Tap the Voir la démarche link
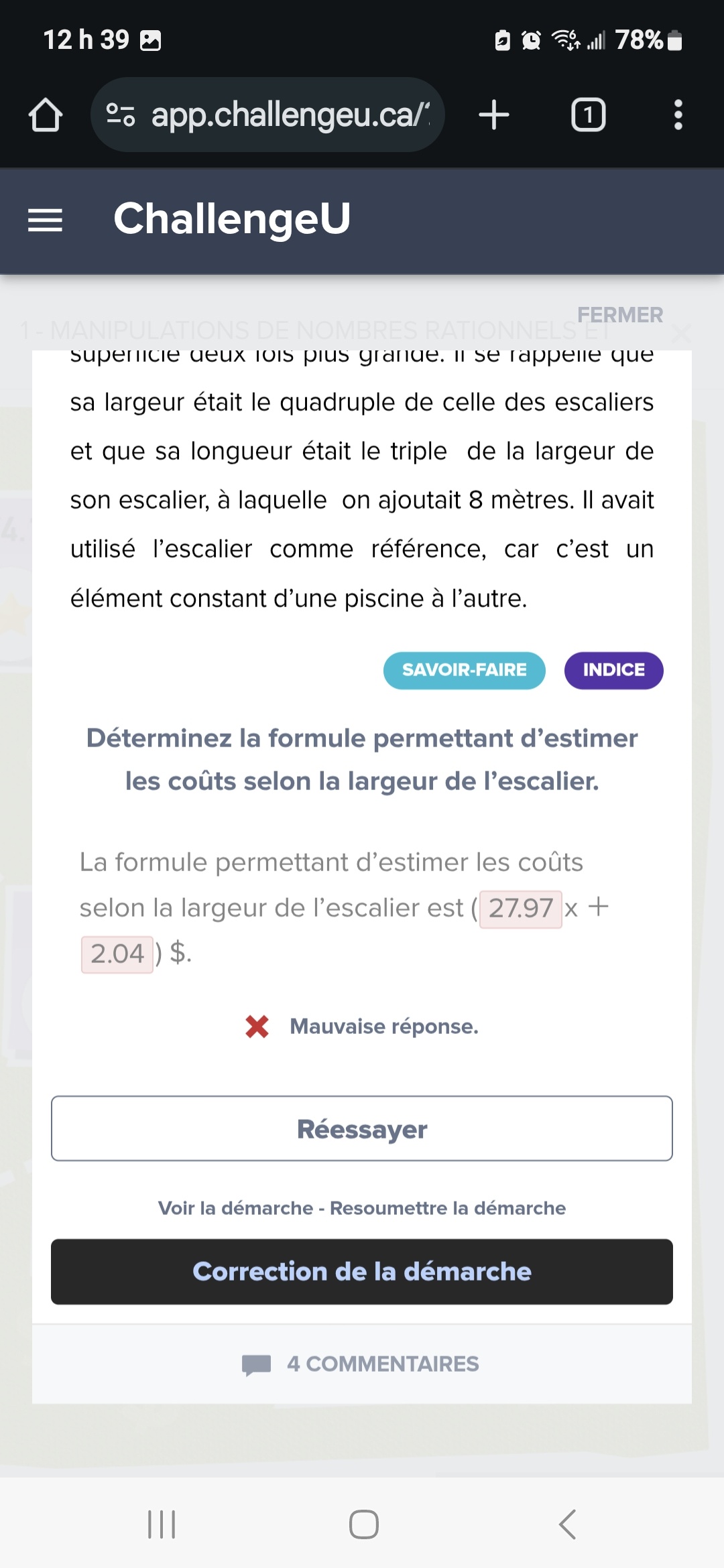Viewport: 724px width, 1568px height. tap(235, 1208)
